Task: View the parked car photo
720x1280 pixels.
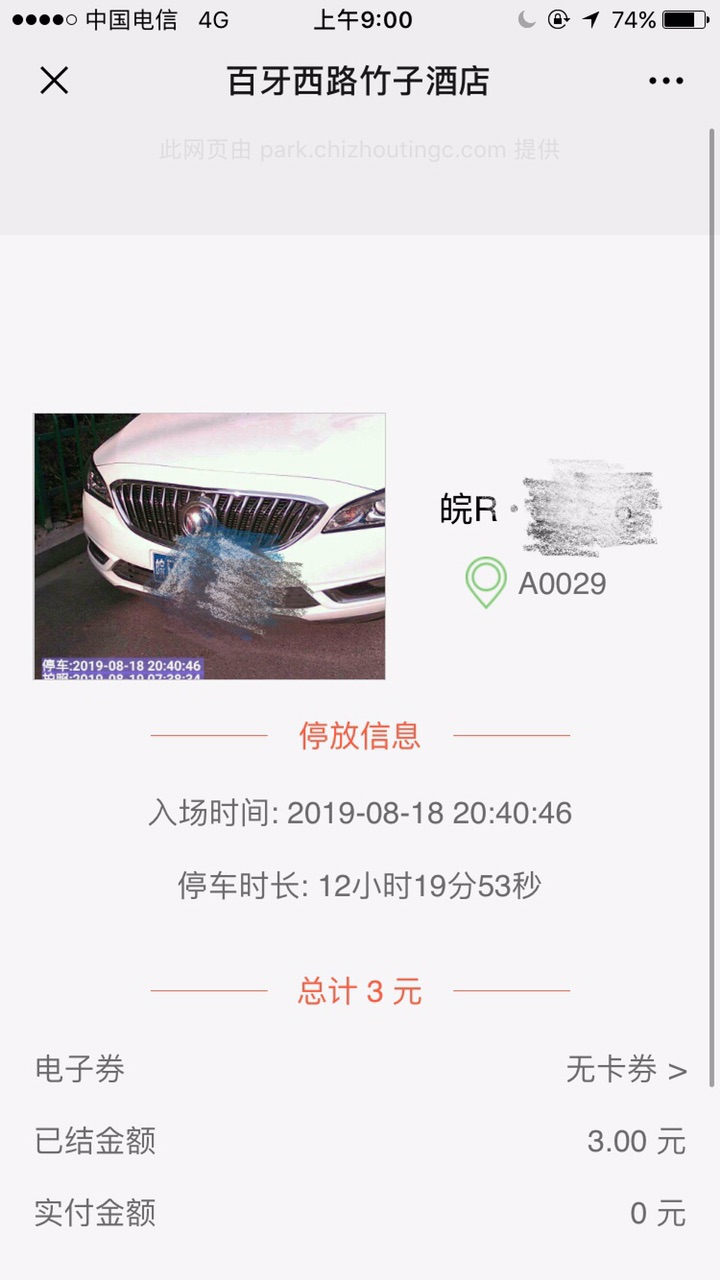Action: click(x=210, y=546)
